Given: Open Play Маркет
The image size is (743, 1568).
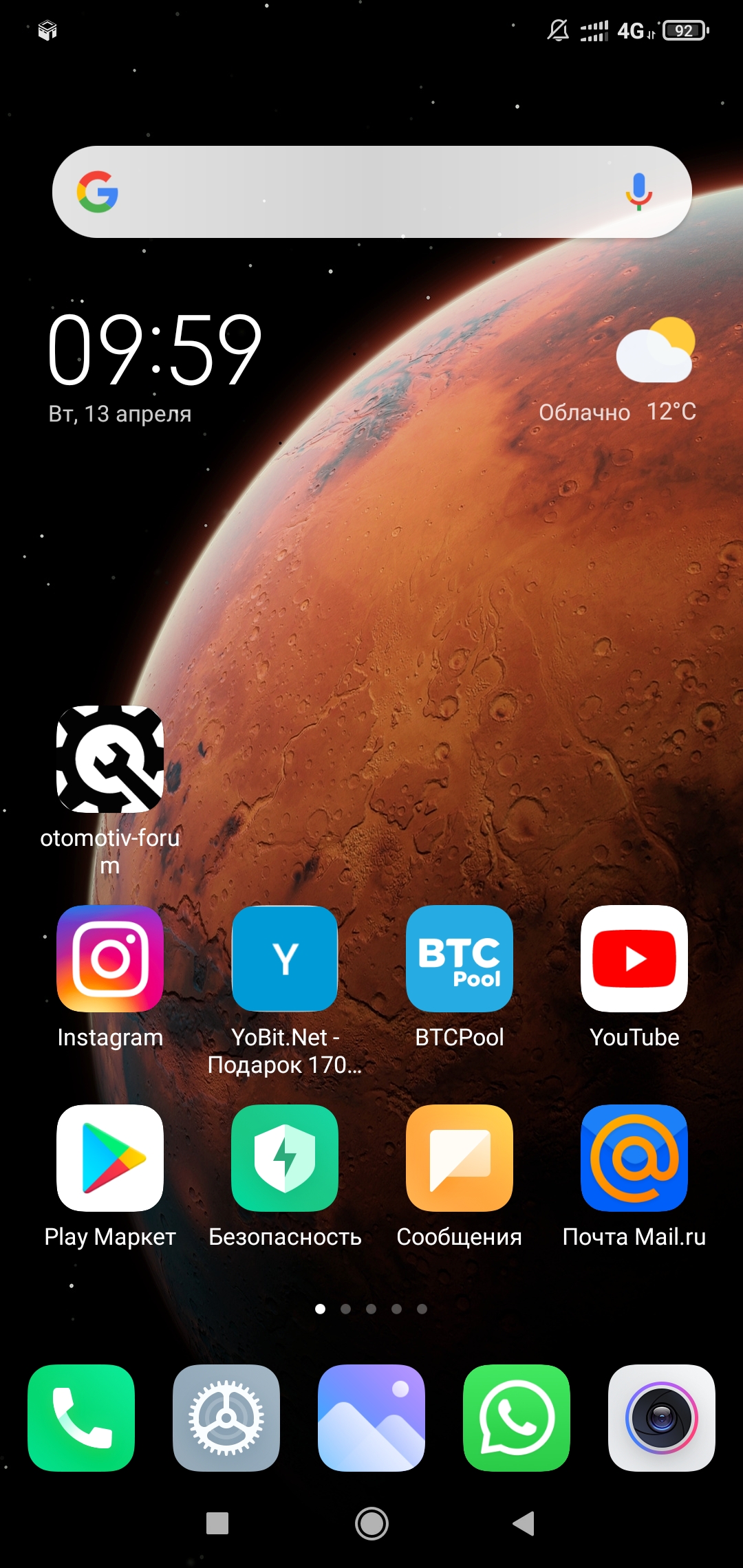Looking at the screenshot, I should click(110, 1158).
